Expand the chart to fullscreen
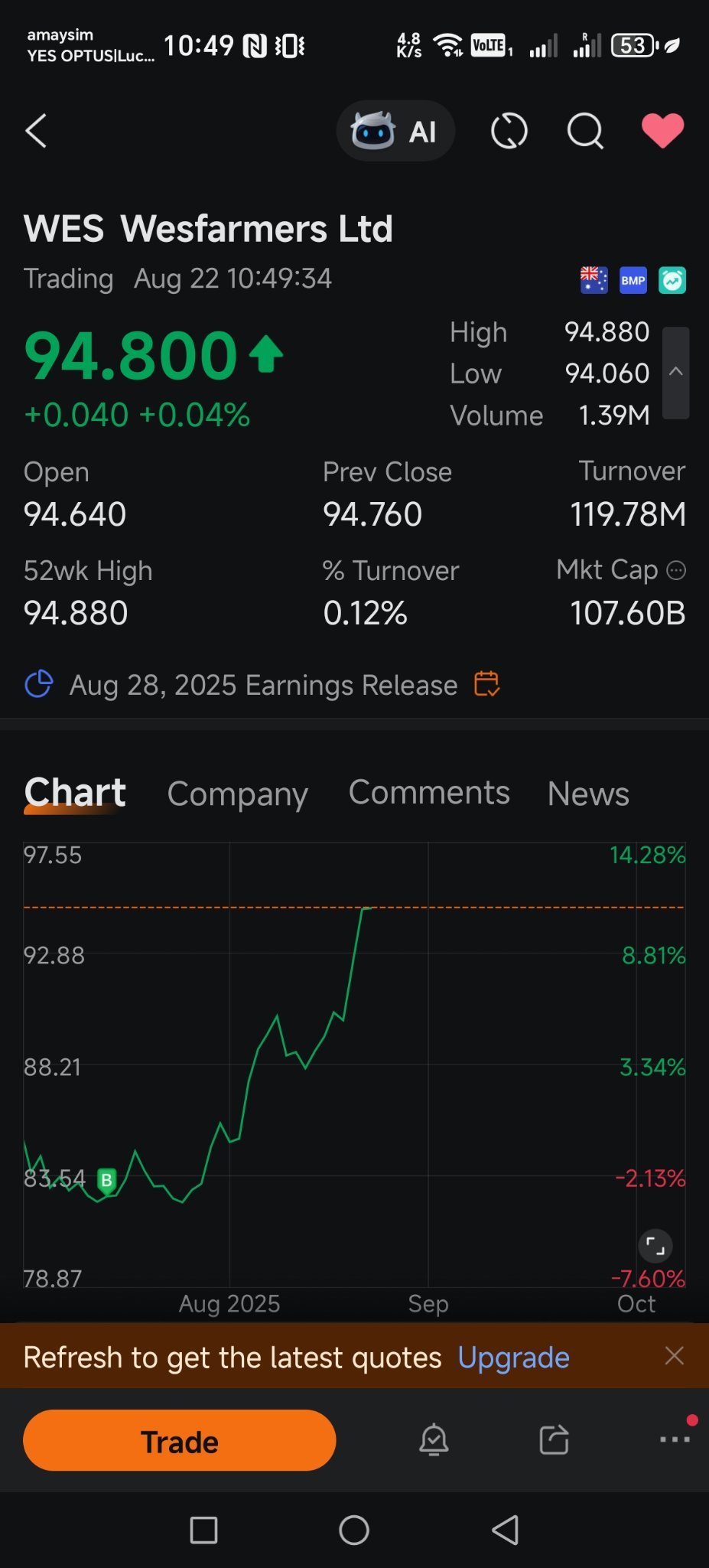This screenshot has width=709, height=1568. pos(655,1246)
